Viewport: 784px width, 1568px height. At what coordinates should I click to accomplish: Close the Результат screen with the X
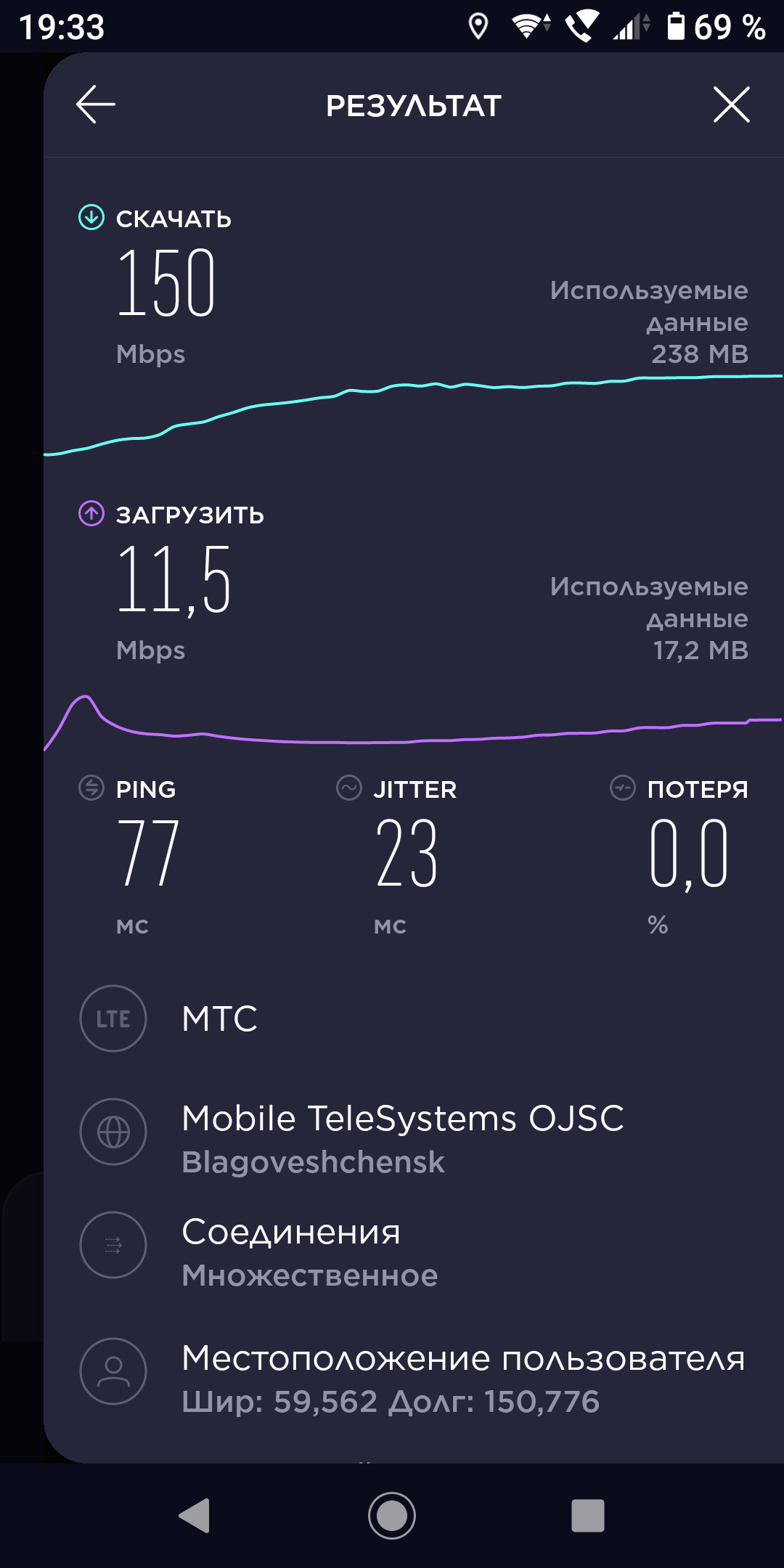pyautogui.click(x=731, y=105)
